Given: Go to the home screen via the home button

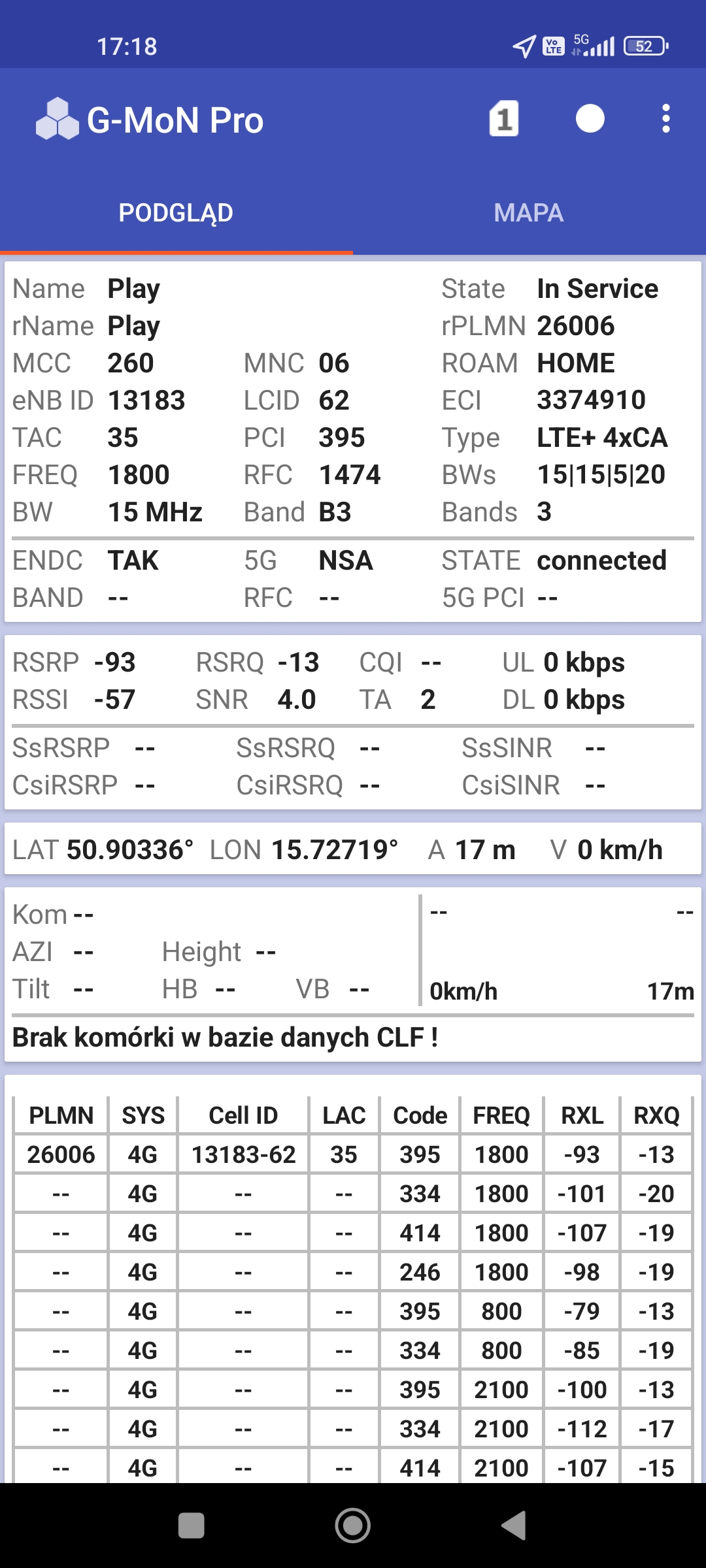Looking at the screenshot, I should pyautogui.click(x=353, y=1526).
